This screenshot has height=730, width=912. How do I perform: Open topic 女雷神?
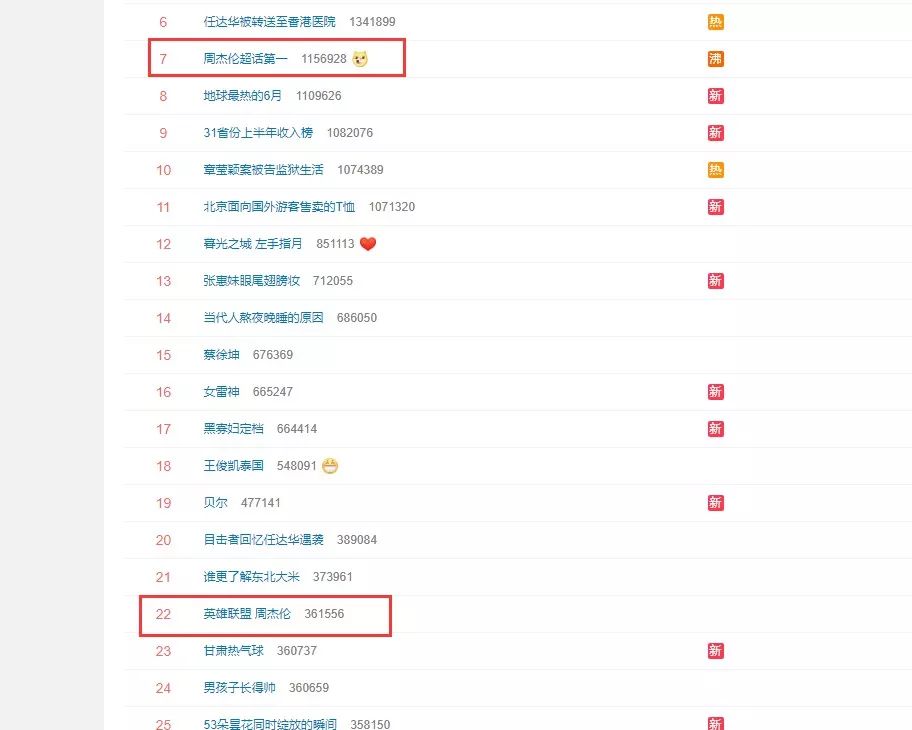(x=221, y=392)
